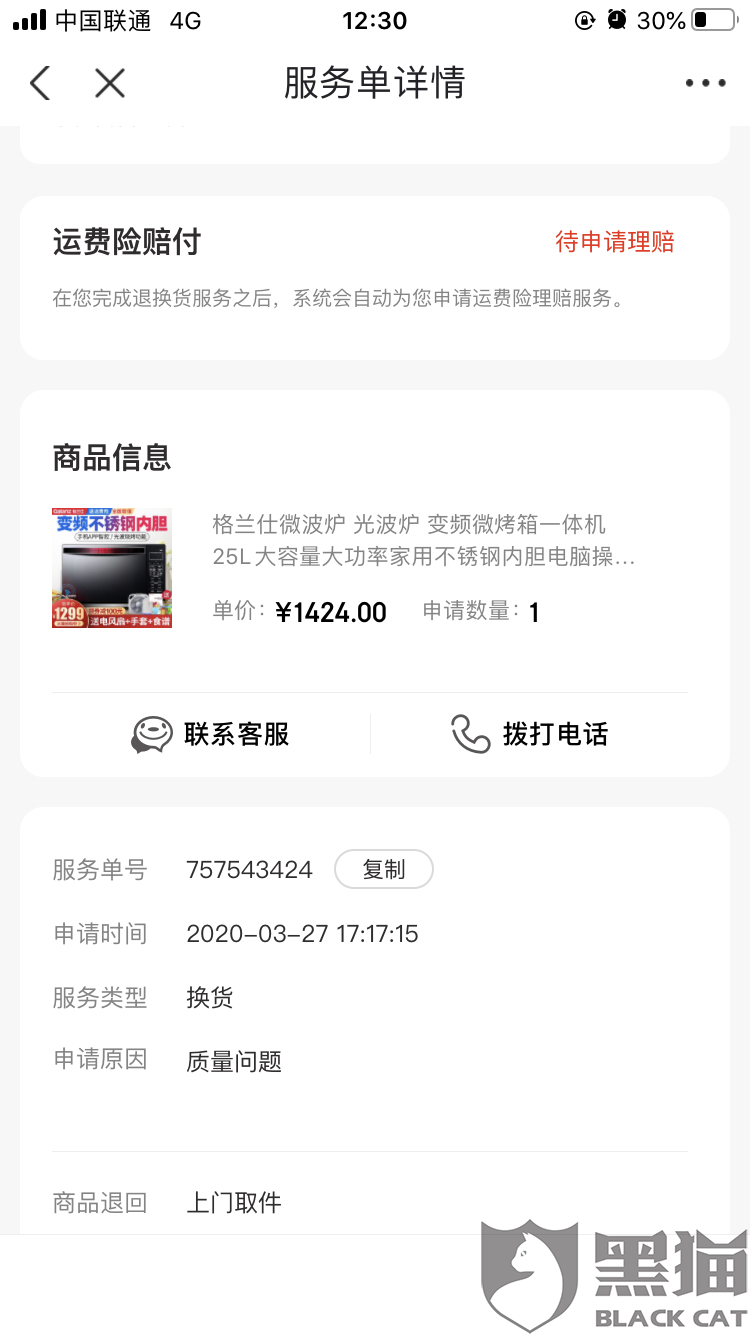
Task: Tap 拨打电话 to call the seller
Action: pyautogui.click(x=530, y=734)
